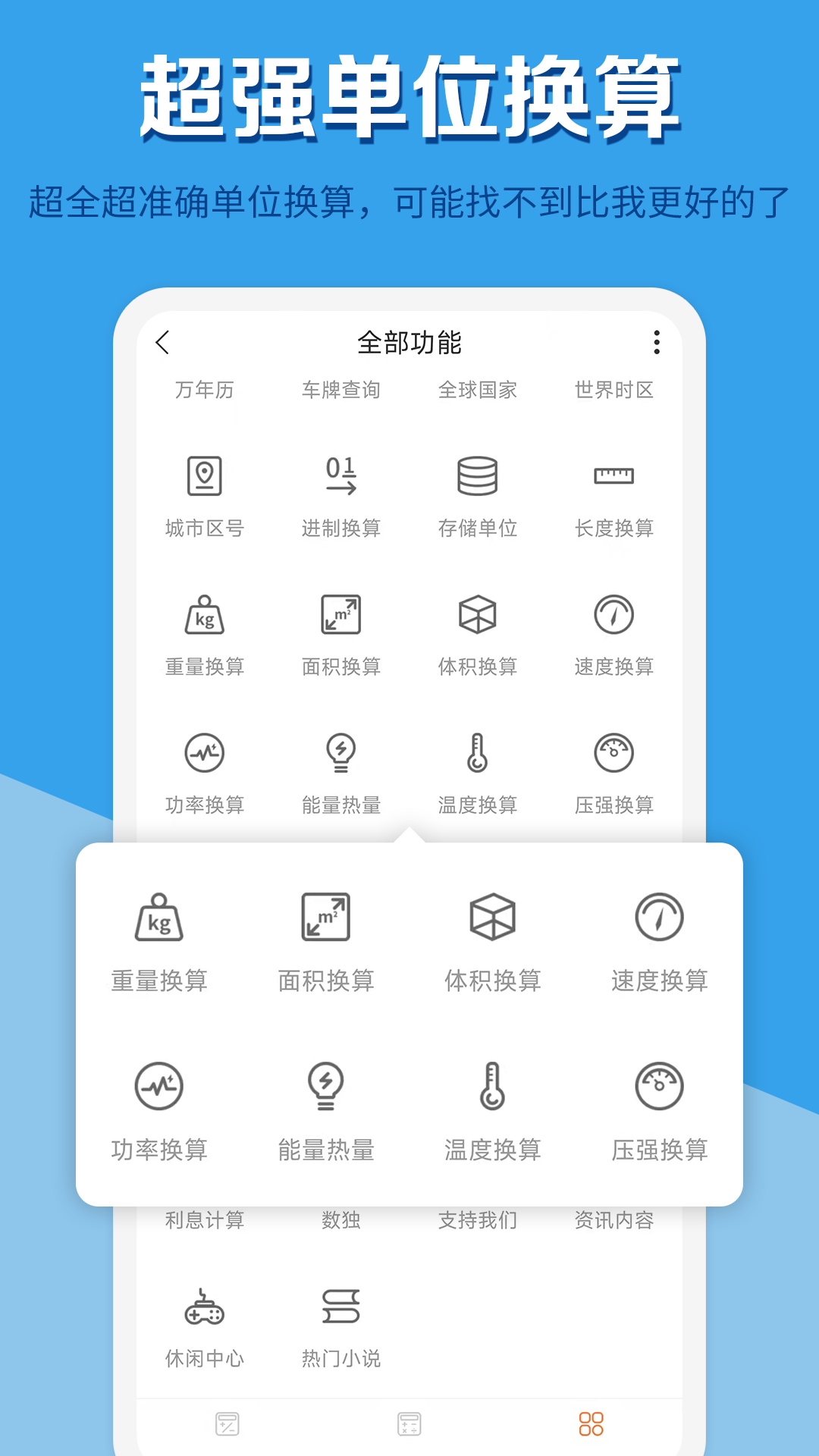Switch to the orange grid functions tab
Image resolution: width=819 pixels, height=1456 pixels.
click(591, 1423)
